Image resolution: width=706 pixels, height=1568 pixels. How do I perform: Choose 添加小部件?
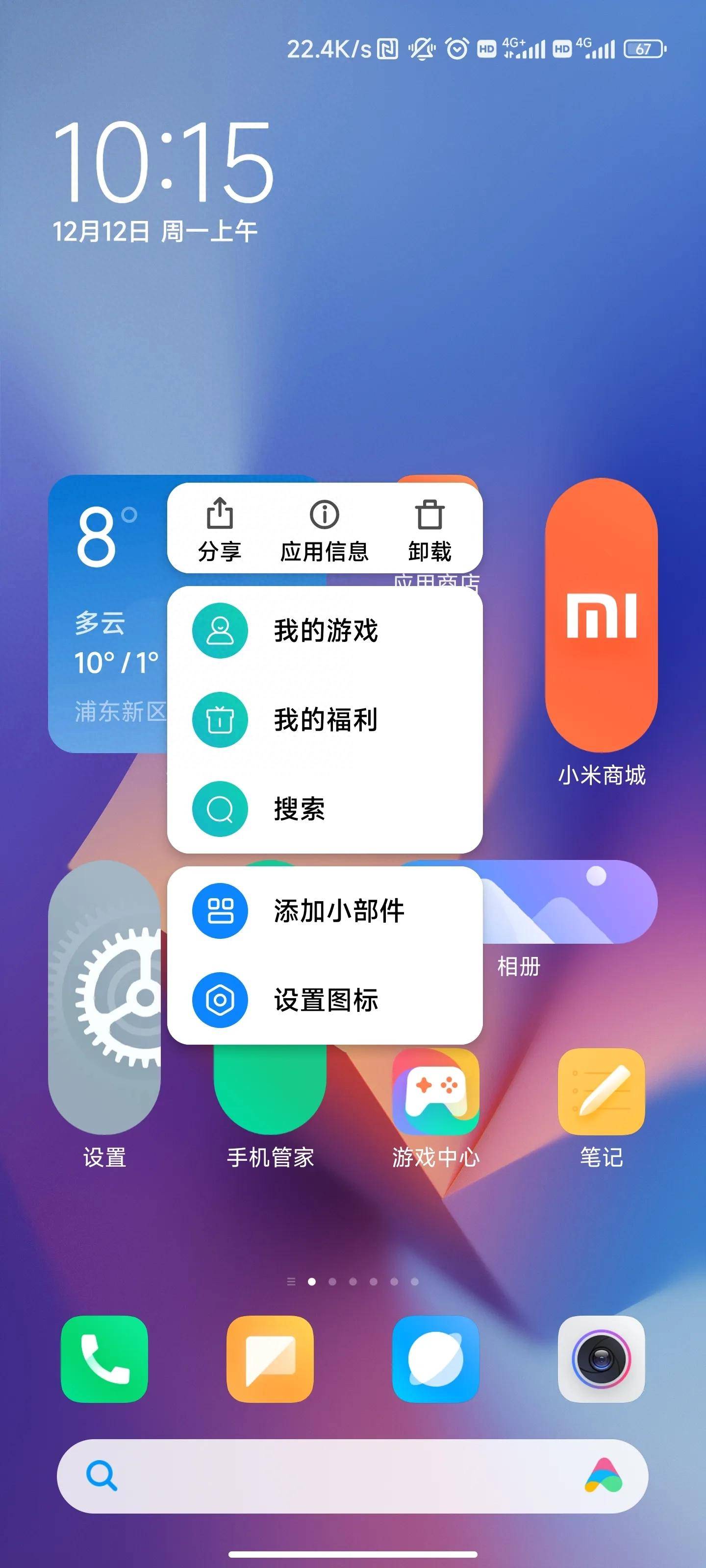click(325, 910)
